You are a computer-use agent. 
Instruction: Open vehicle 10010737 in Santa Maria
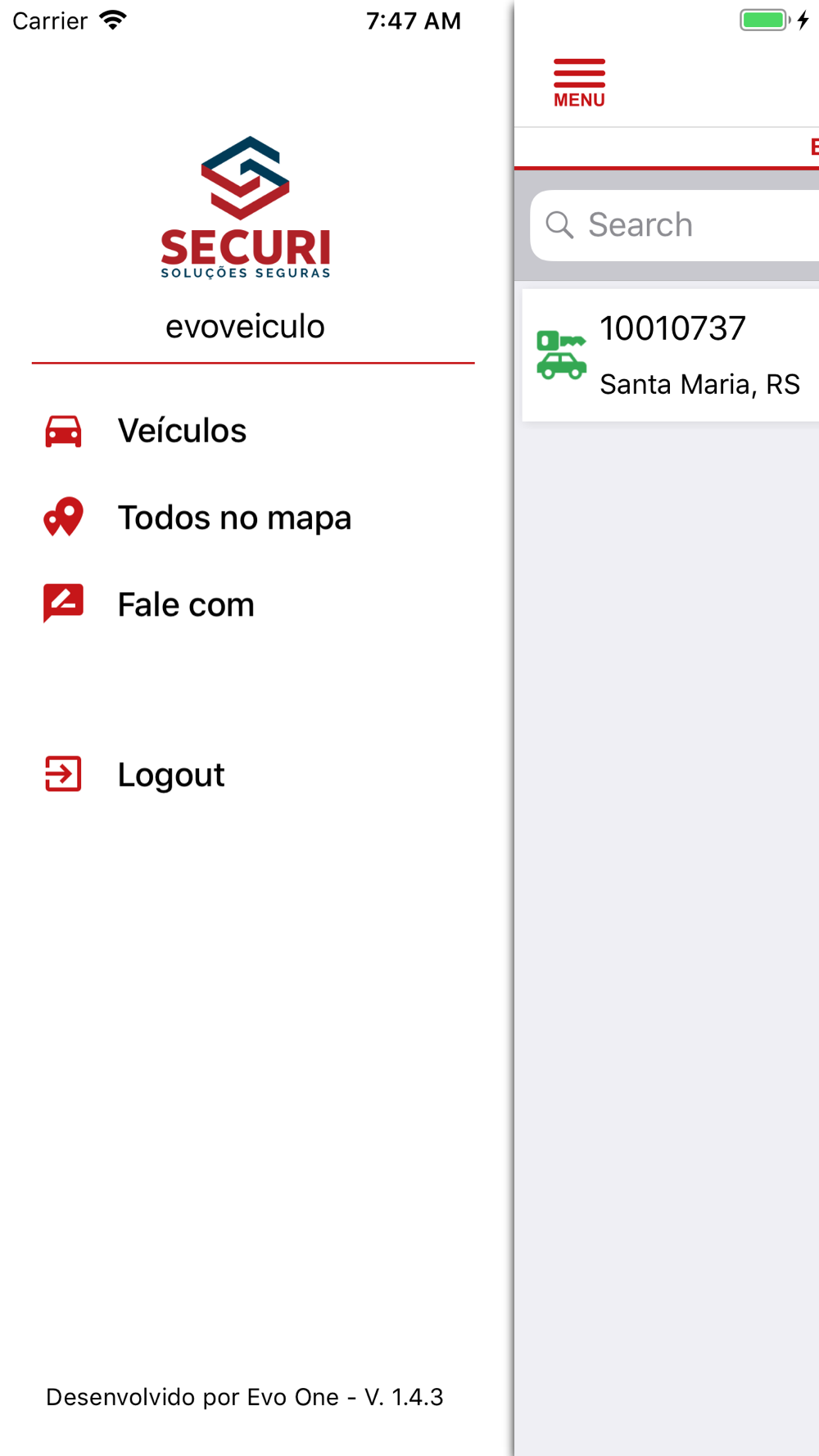pyautogui.click(x=671, y=355)
